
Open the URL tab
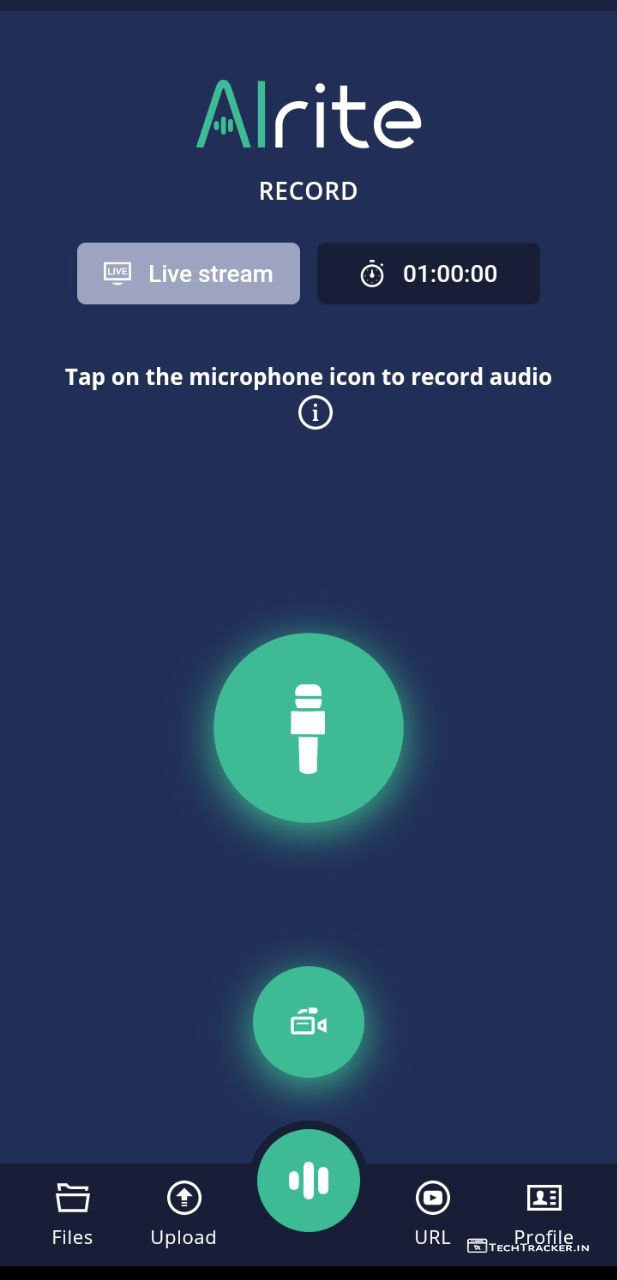pos(432,1212)
